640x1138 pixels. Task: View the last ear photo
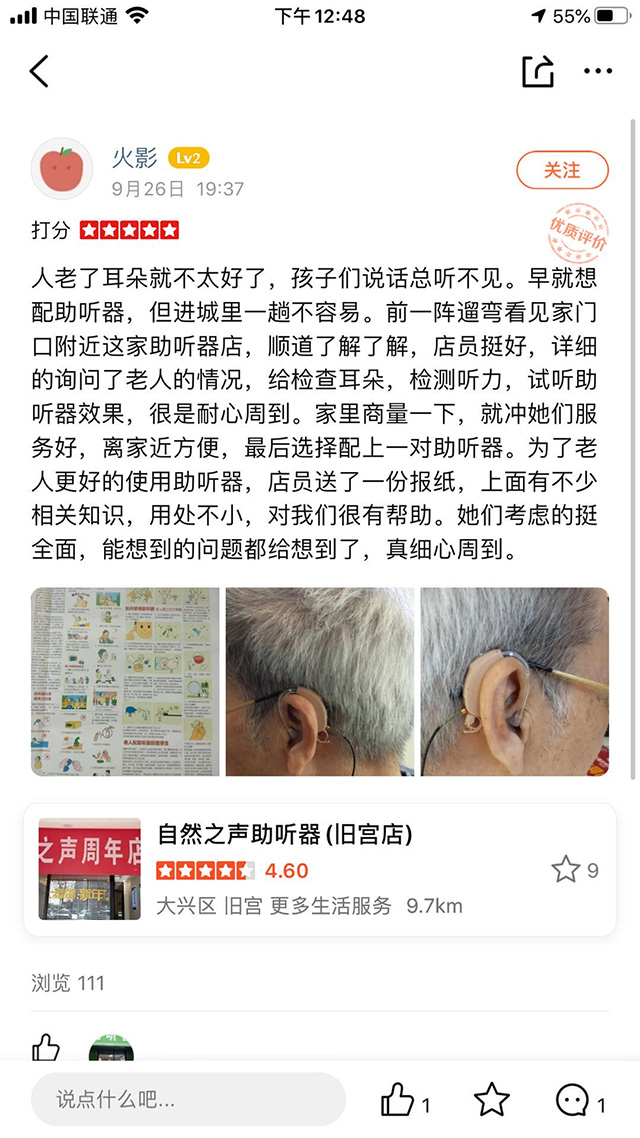coord(514,682)
